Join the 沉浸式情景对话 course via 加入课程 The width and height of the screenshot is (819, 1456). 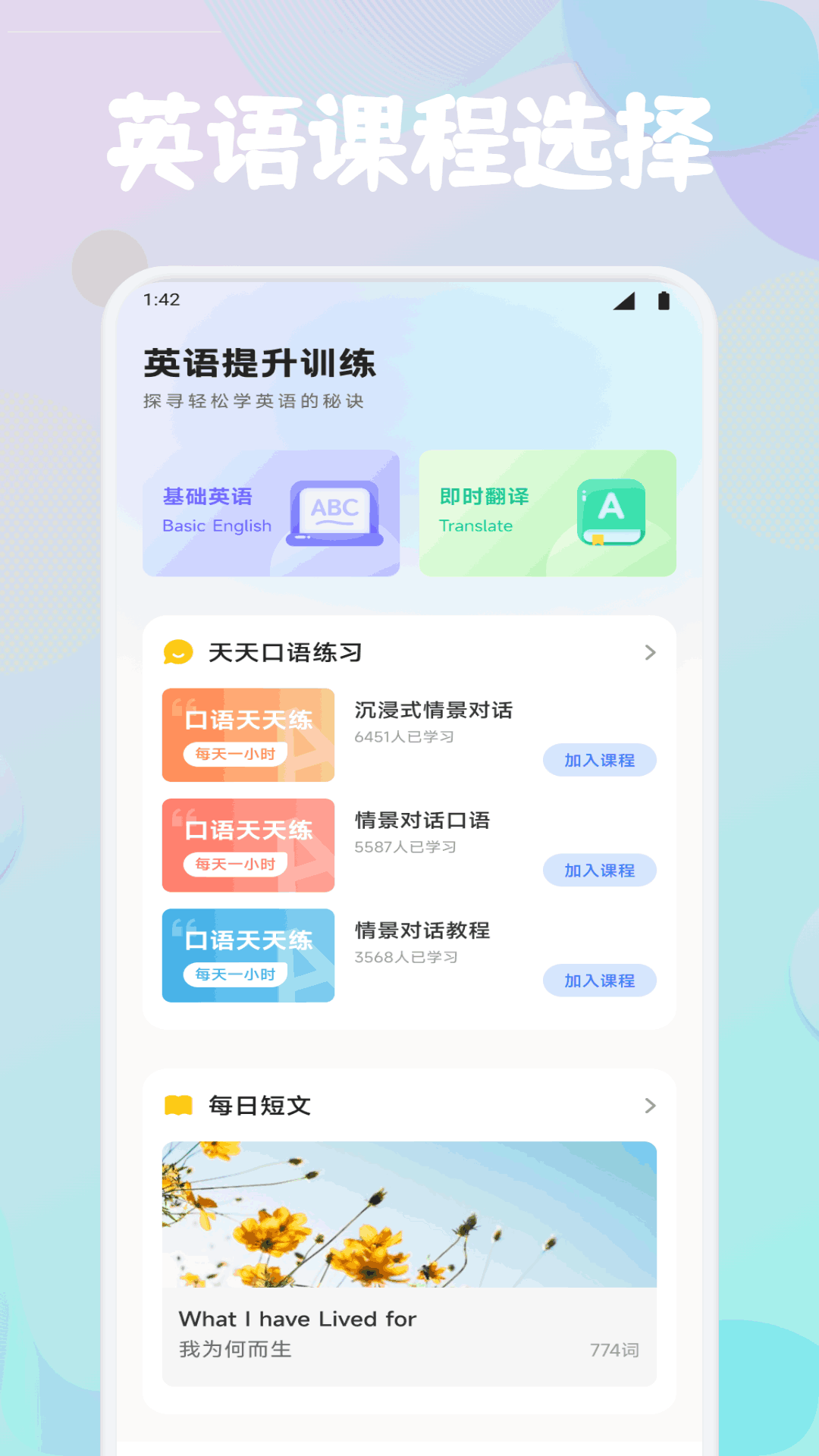599,760
